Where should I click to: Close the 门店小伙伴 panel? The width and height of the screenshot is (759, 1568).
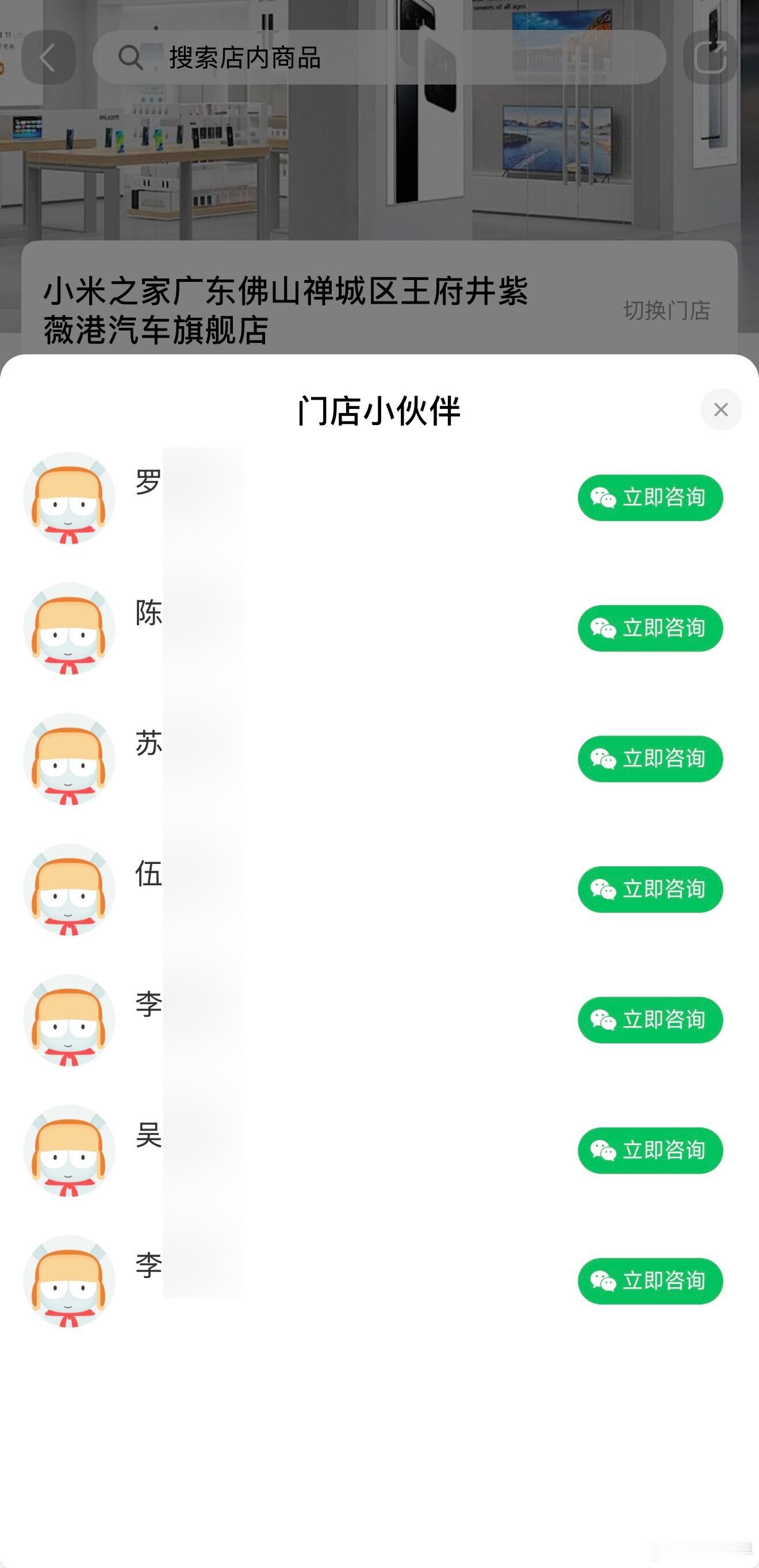[x=720, y=409]
